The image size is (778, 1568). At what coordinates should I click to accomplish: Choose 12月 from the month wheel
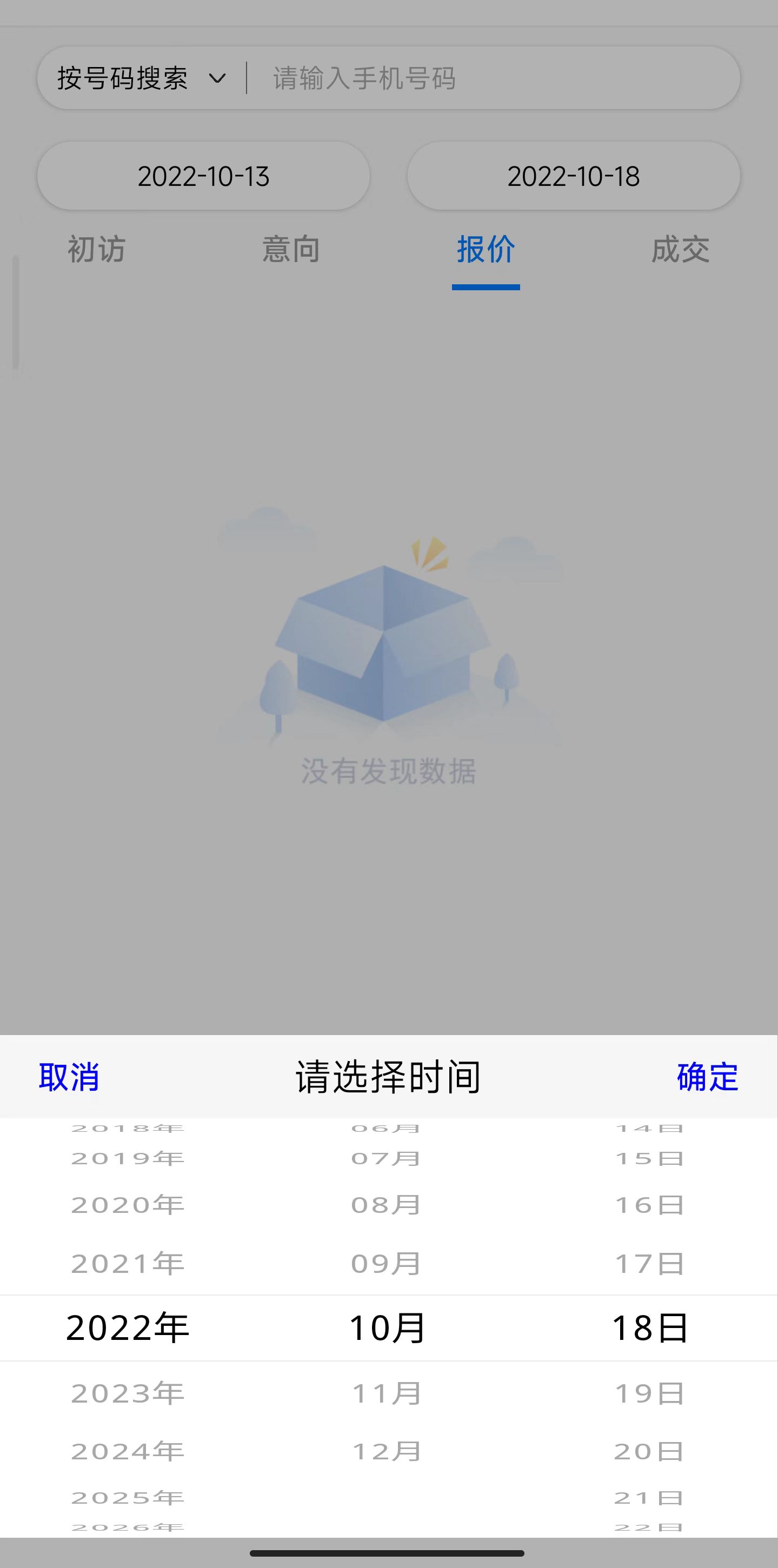[387, 1452]
